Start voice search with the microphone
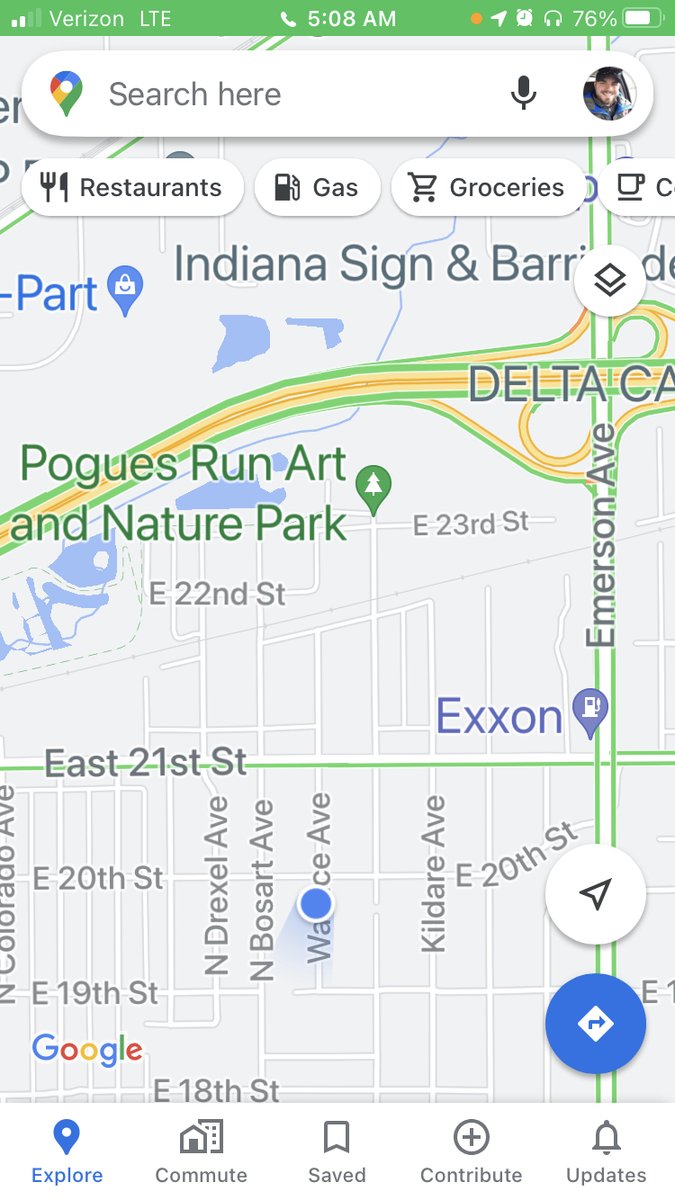 click(523, 94)
